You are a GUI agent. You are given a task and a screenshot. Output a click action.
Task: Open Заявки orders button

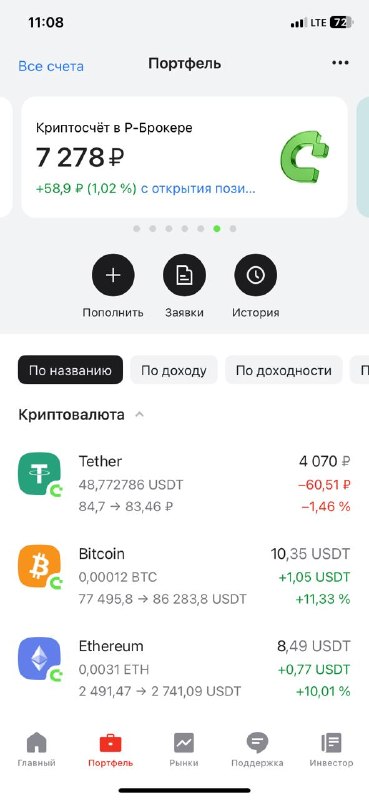(184, 276)
